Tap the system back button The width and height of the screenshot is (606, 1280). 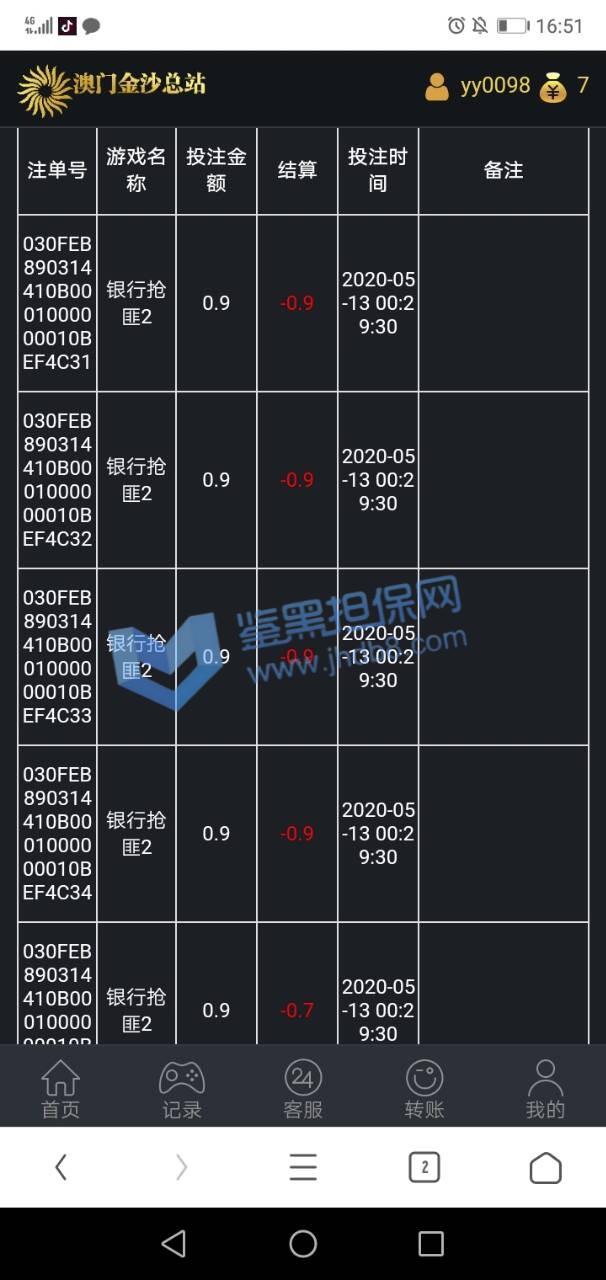[174, 1243]
